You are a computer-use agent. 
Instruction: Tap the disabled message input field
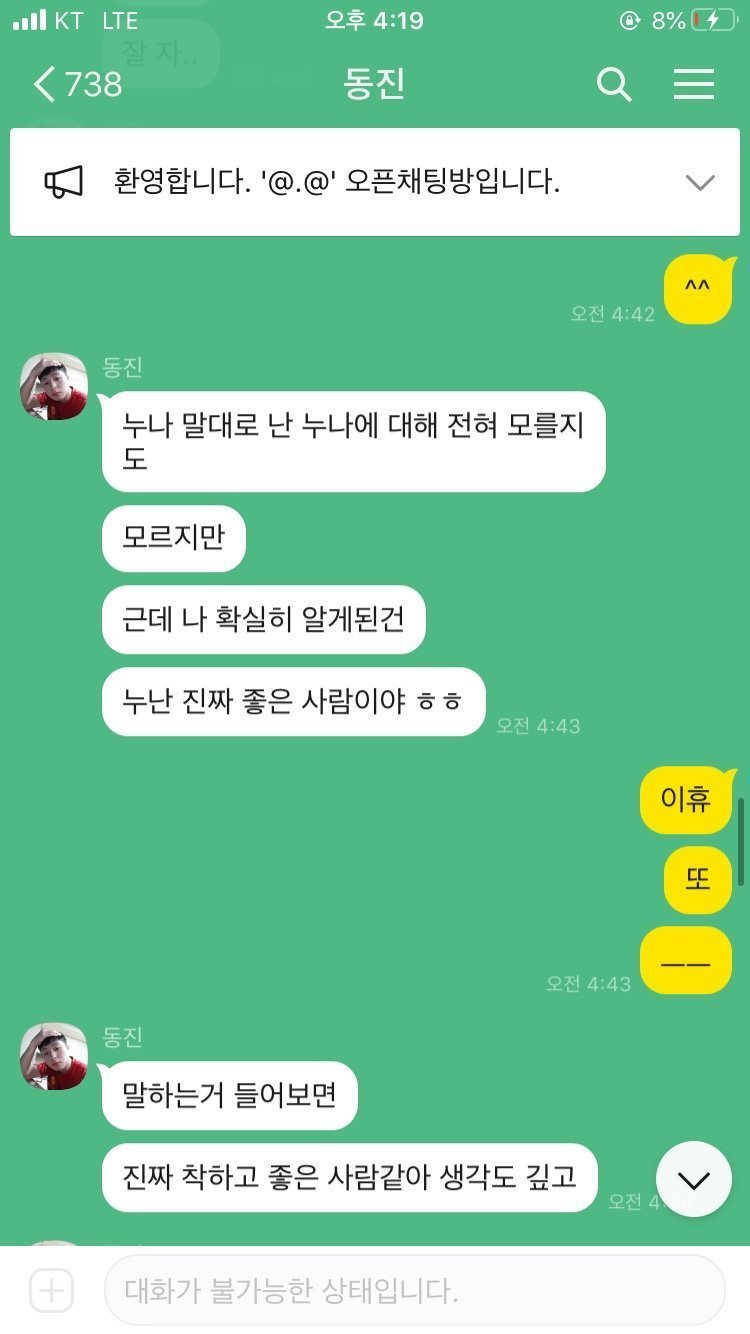coord(414,1290)
